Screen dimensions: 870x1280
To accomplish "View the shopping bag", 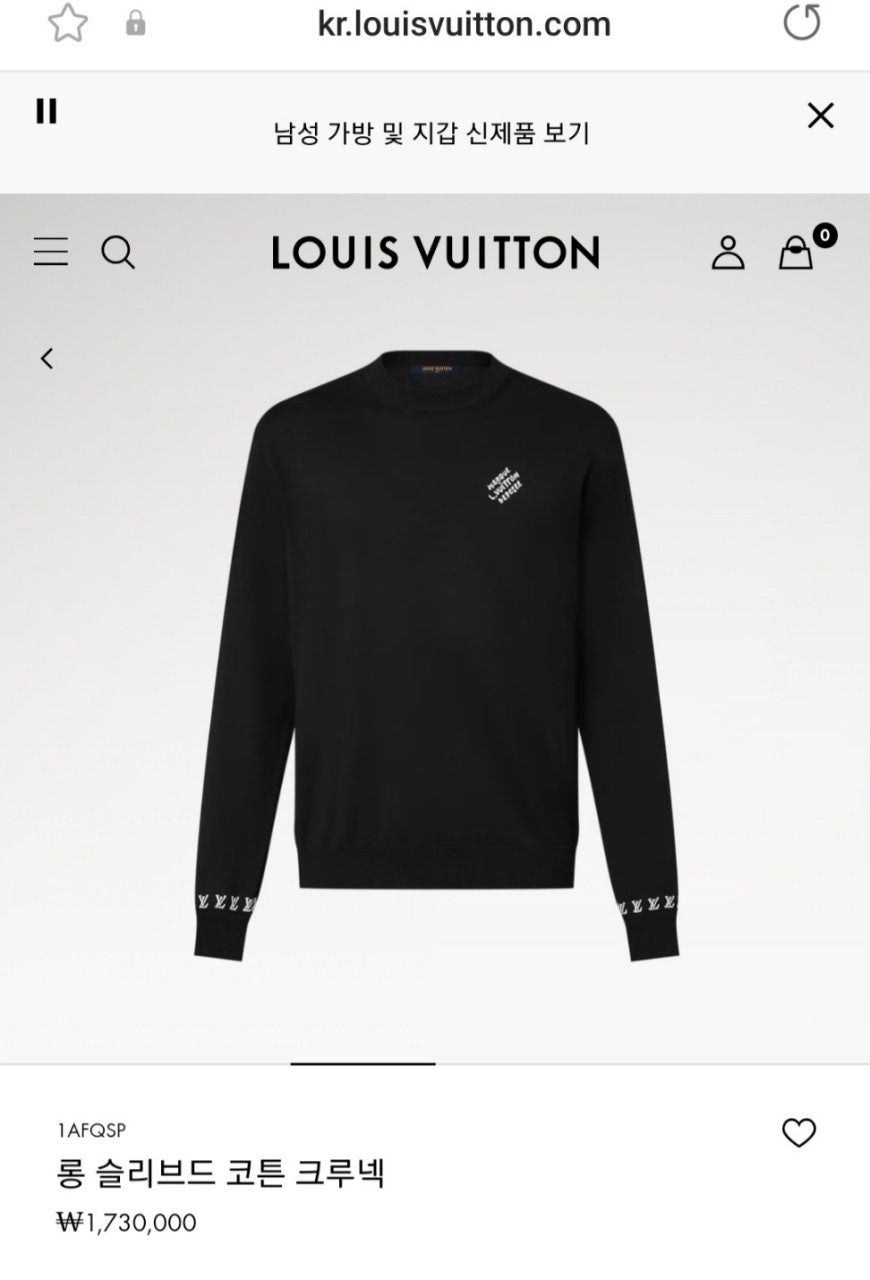I will [798, 252].
